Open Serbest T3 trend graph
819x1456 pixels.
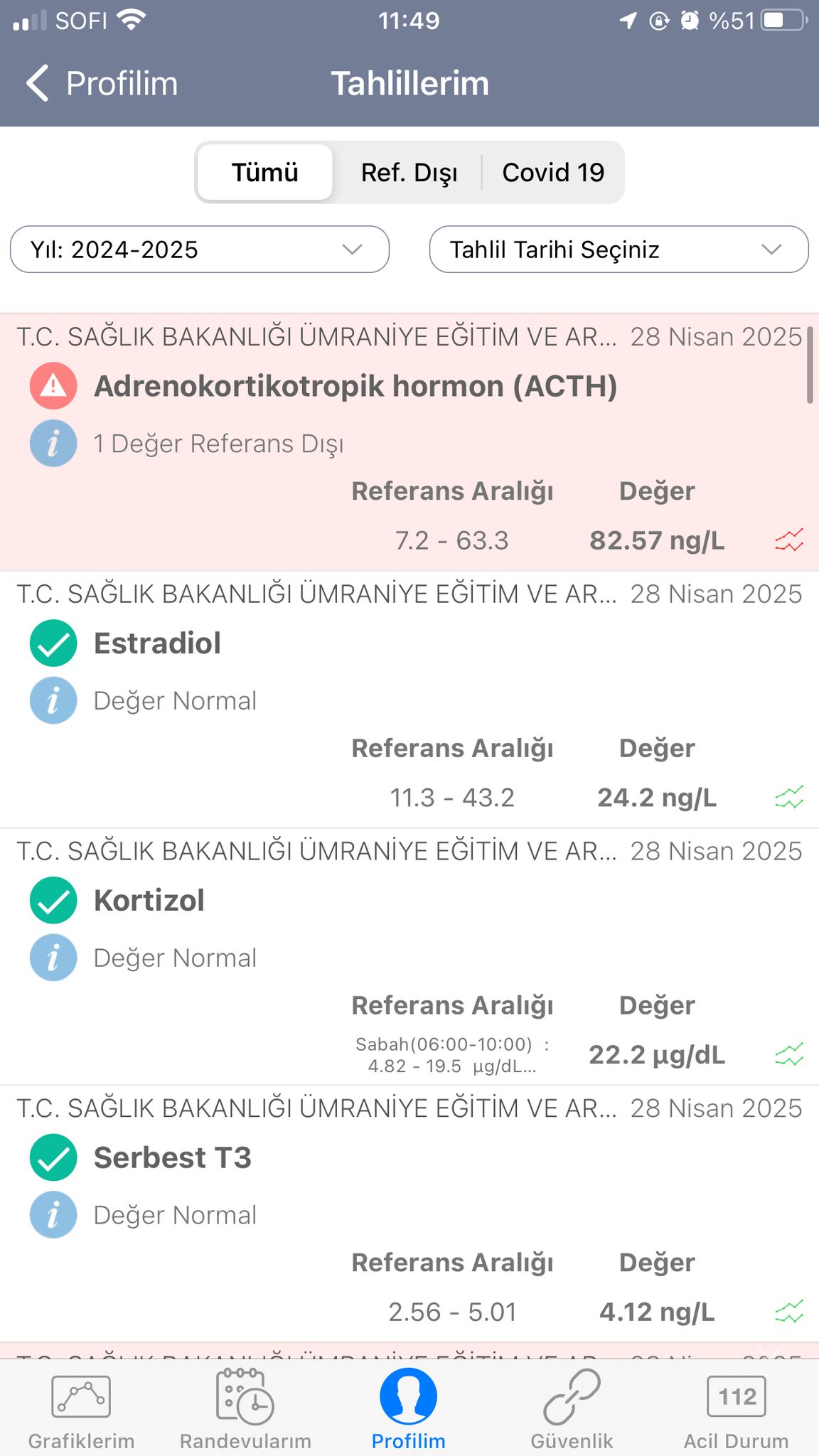[789, 1312]
